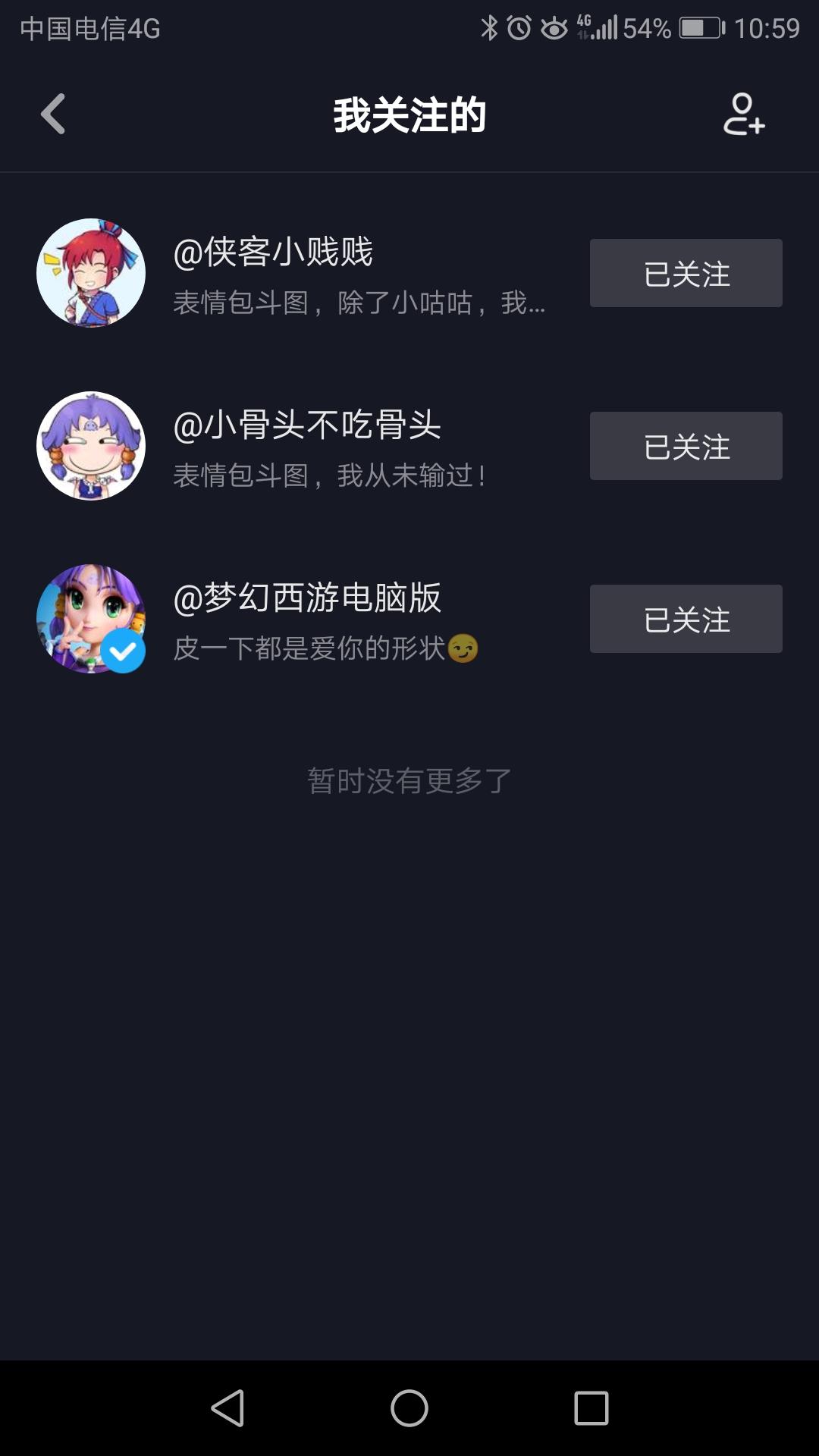This screenshot has height=1456, width=819.
Task: Open the profile of @梦幻西游电脑版
Action: pos(91,619)
